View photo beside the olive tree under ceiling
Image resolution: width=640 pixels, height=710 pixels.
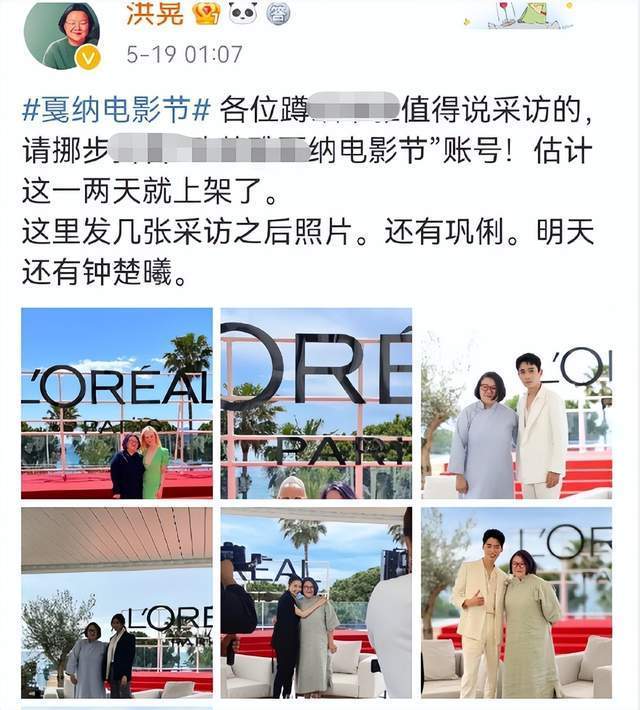(117, 602)
